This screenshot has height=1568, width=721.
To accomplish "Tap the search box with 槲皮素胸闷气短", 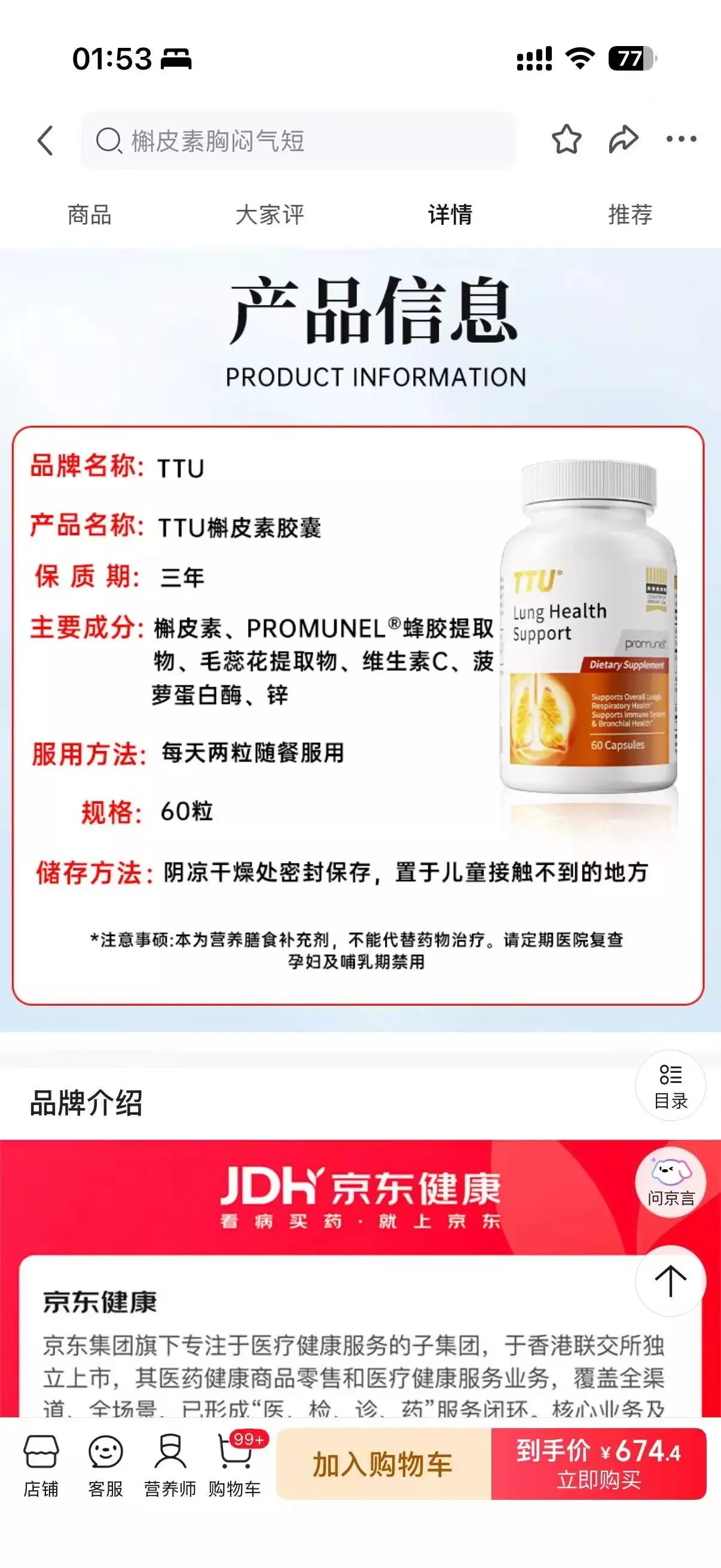I will [x=298, y=141].
